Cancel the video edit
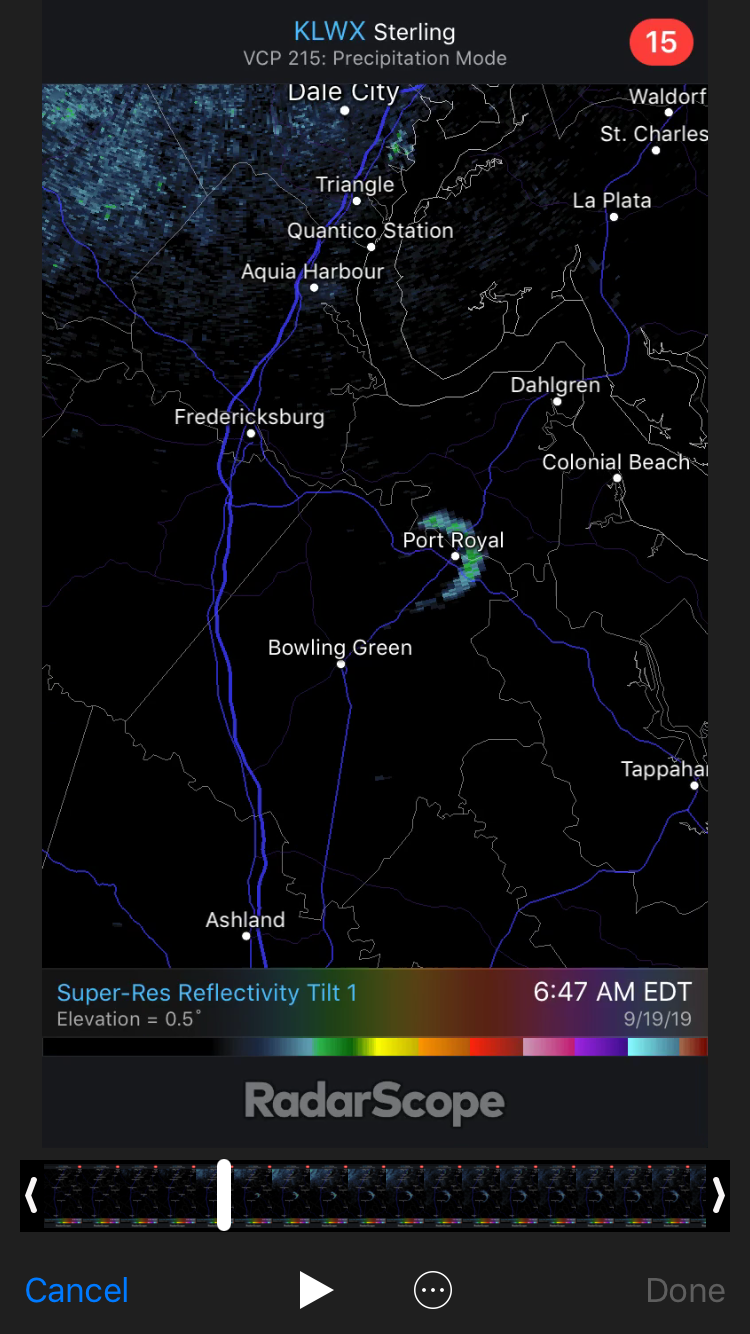The height and width of the screenshot is (1334, 750). (77, 1290)
